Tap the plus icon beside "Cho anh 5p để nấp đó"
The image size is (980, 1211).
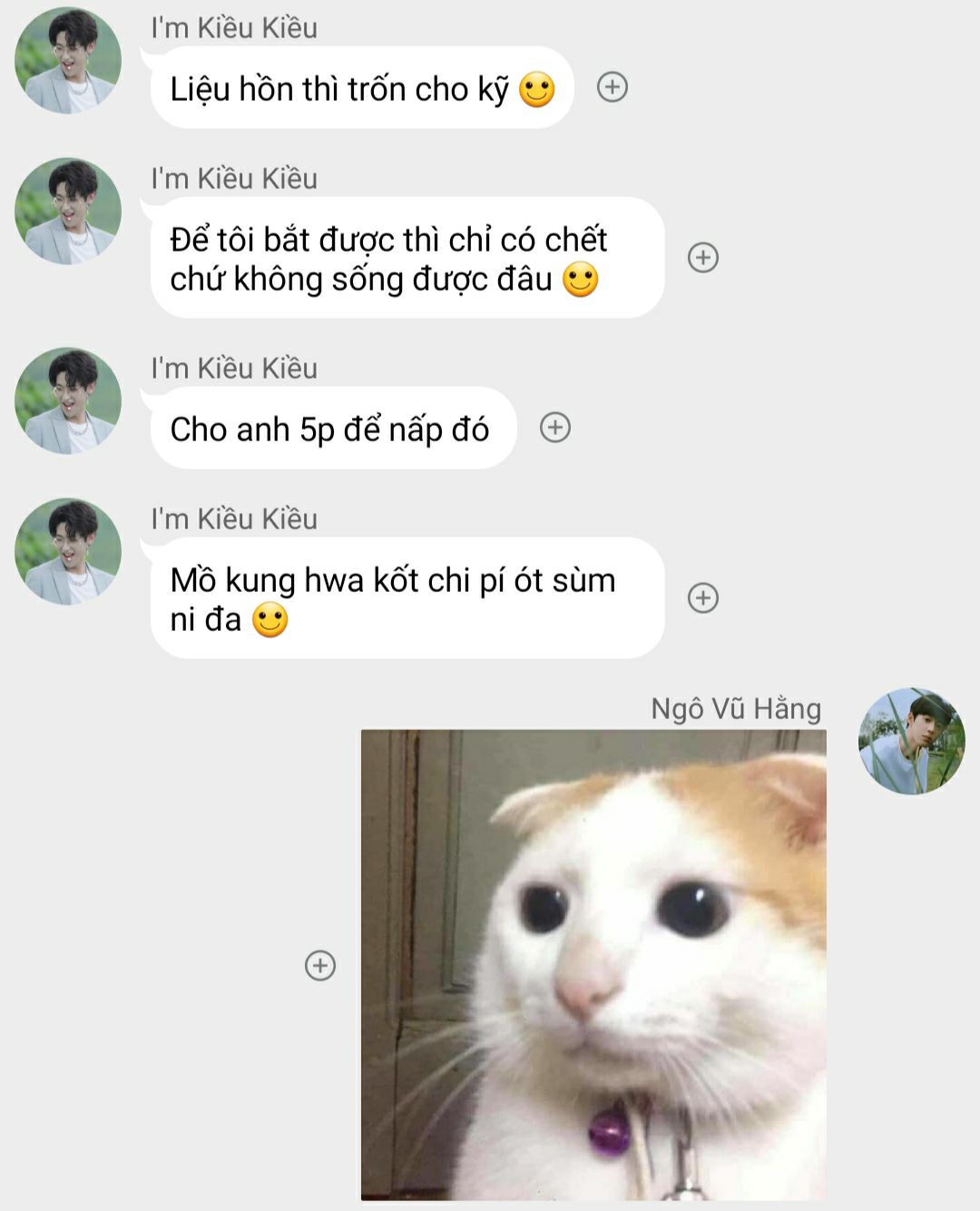[555, 428]
